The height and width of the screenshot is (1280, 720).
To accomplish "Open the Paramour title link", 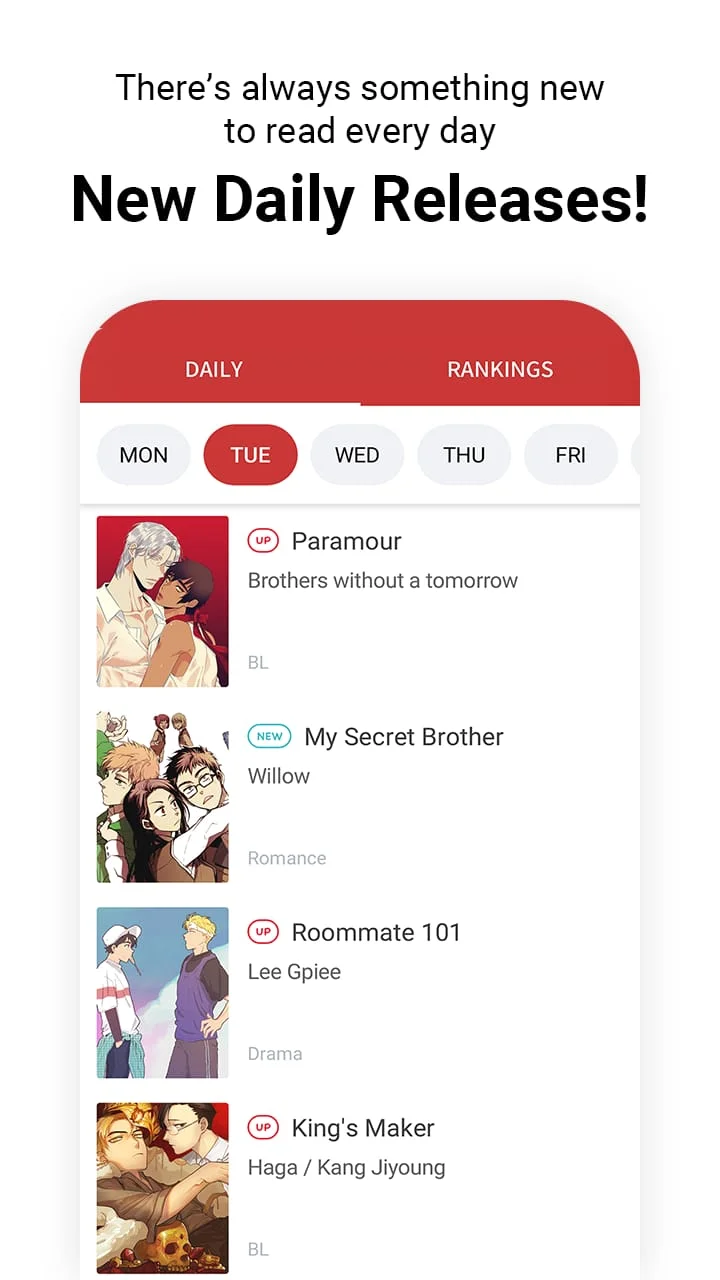I will pos(347,541).
